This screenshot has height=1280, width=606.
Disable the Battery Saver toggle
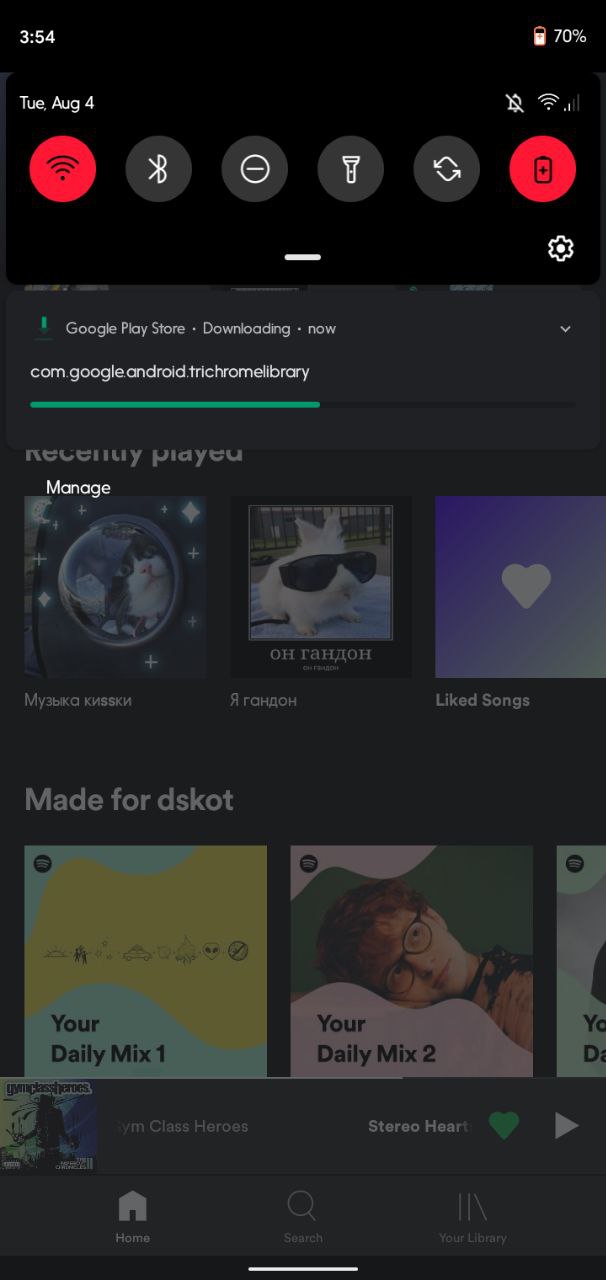542,170
